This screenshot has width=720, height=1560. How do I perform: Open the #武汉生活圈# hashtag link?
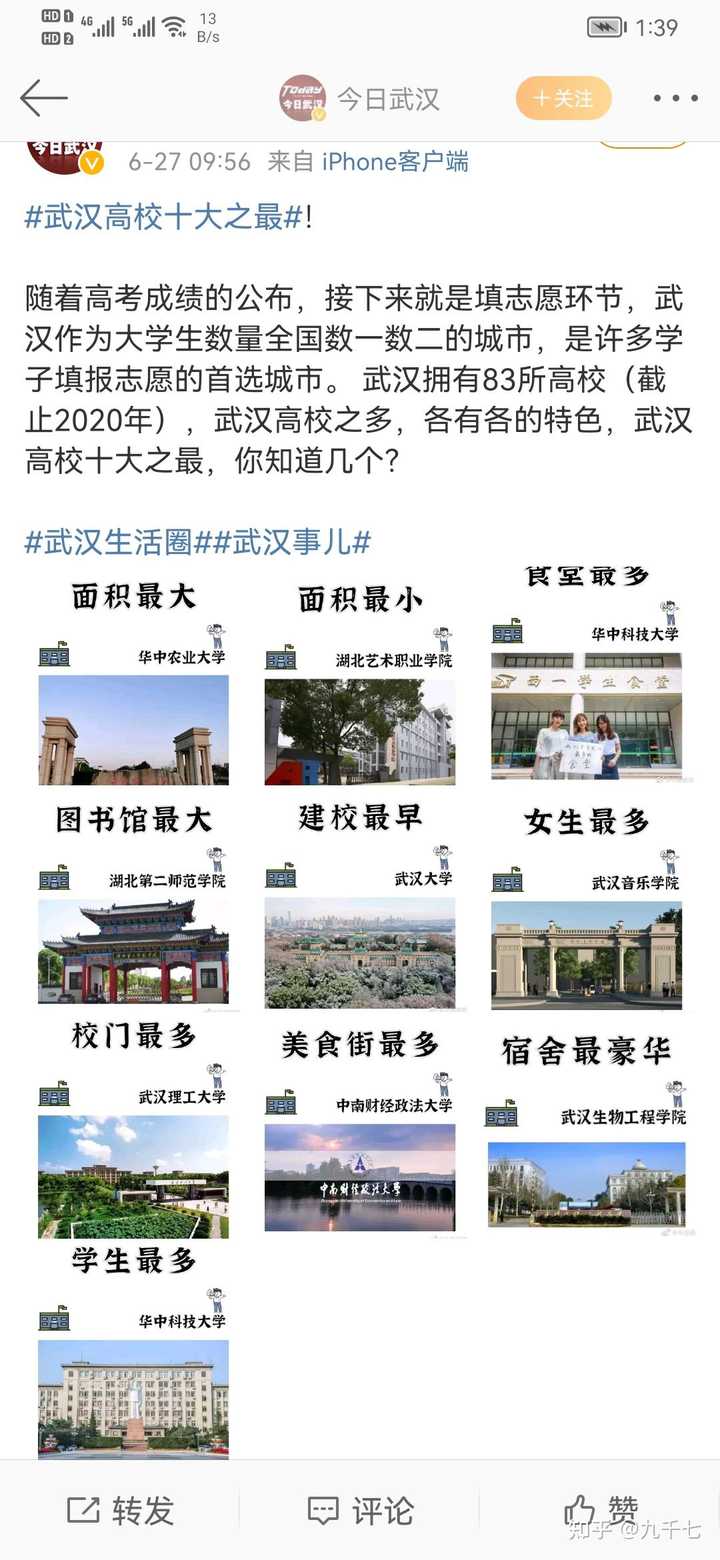click(118, 542)
